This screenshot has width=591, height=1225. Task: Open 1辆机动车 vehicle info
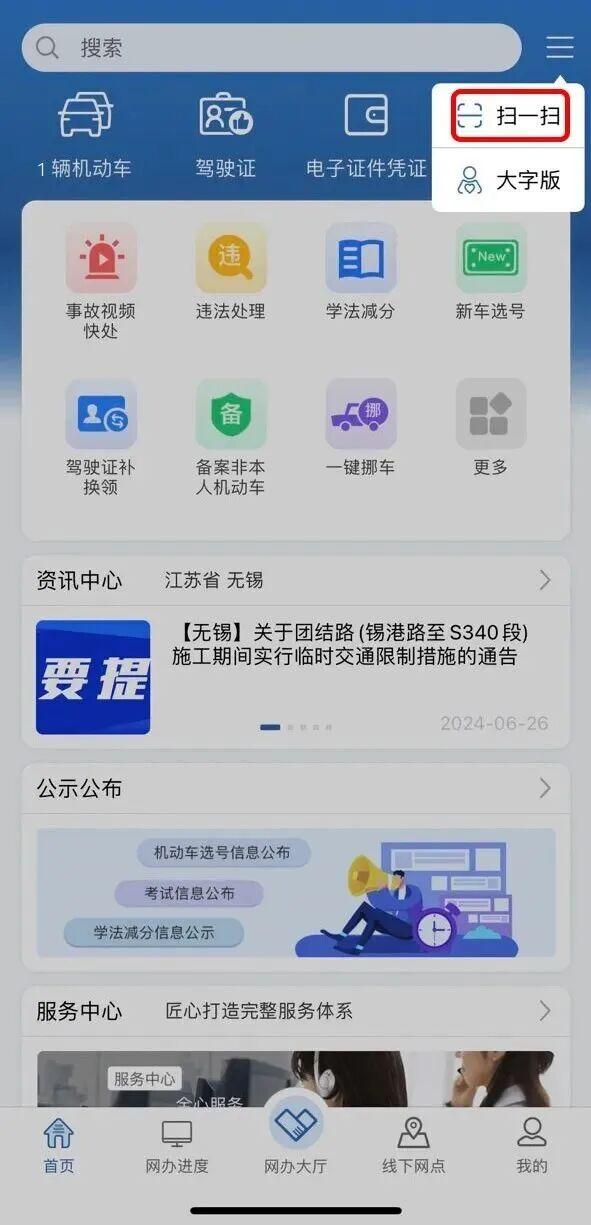[85, 137]
